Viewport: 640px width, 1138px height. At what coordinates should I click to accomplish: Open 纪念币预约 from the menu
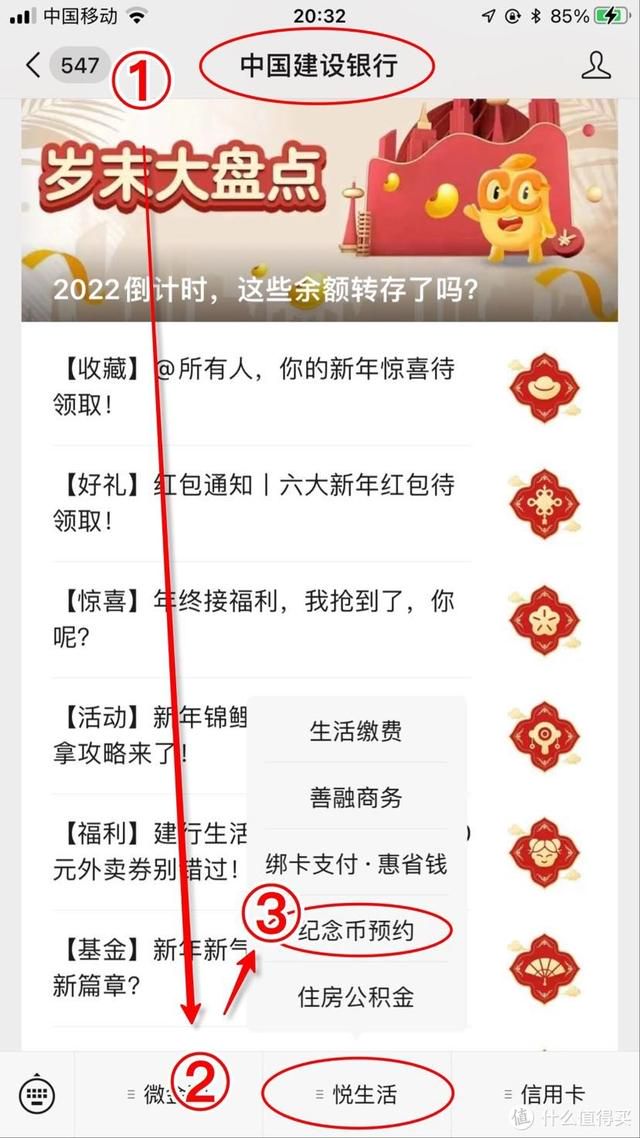click(x=356, y=931)
